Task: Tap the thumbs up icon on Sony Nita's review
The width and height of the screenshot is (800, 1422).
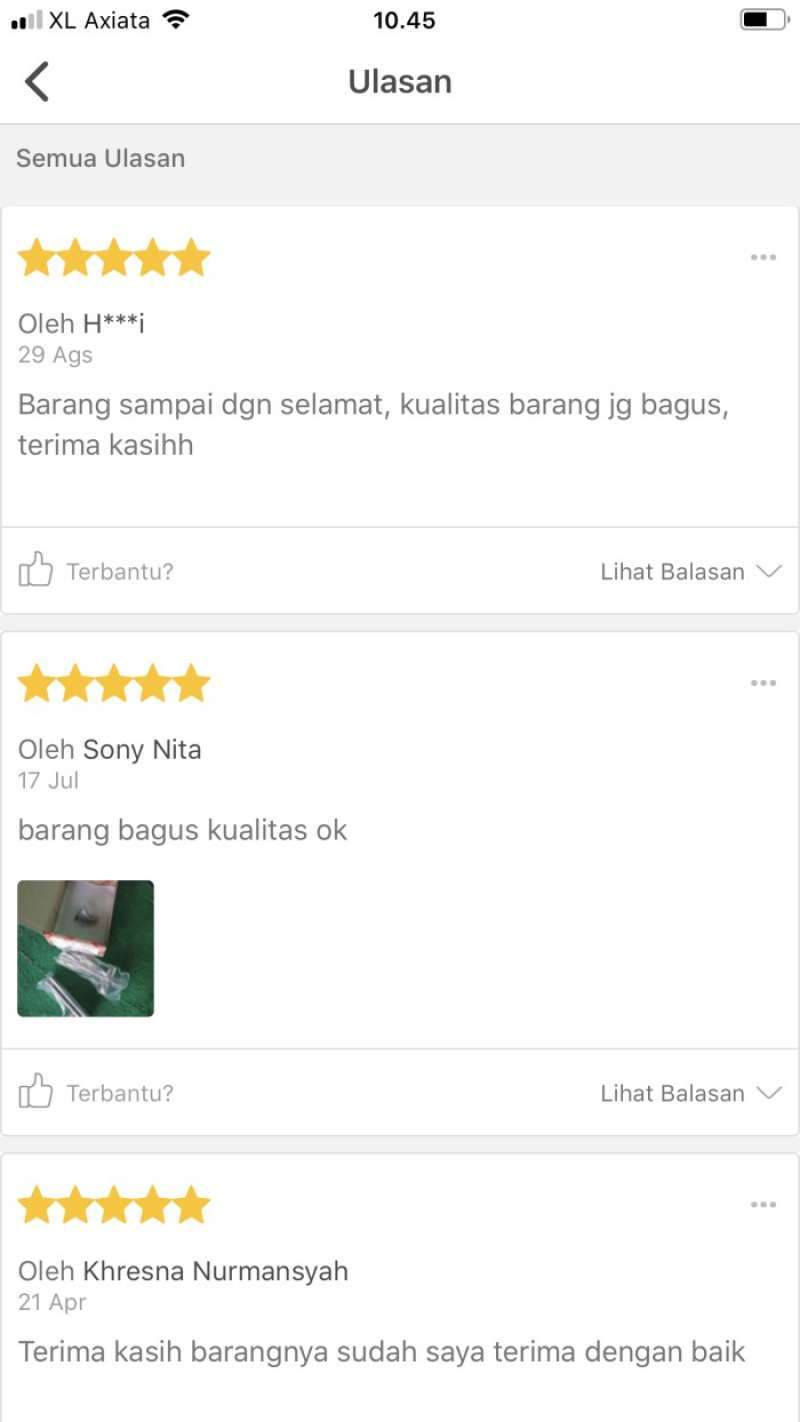Action: (x=36, y=1092)
